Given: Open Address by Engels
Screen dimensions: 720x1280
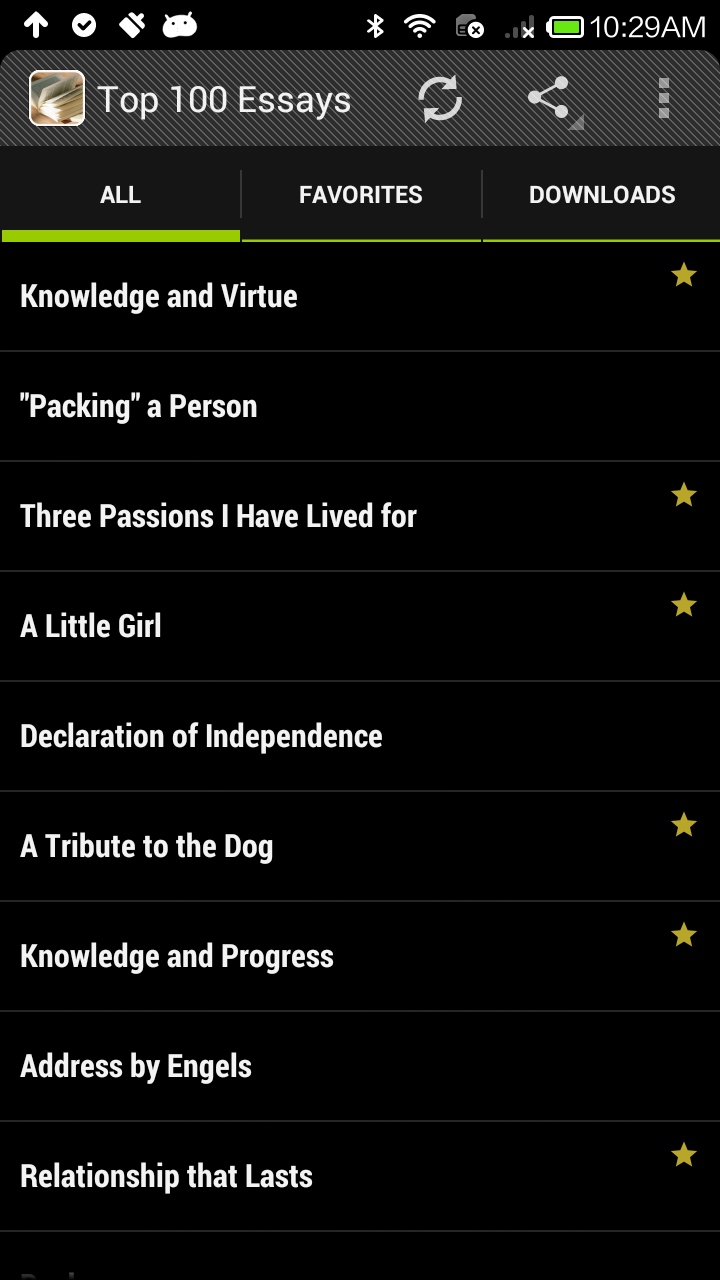Looking at the screenshot, I should [x=136, y=1067].
